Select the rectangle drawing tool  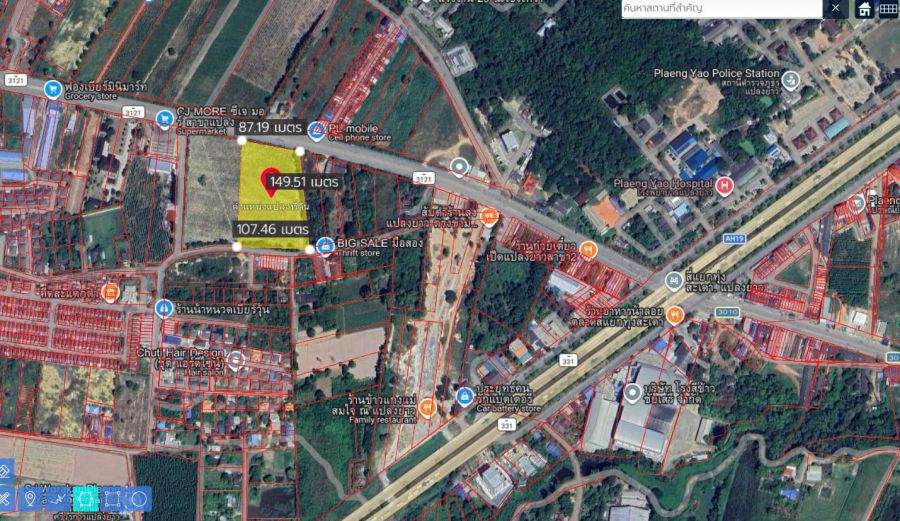click(x=113, y=498)
